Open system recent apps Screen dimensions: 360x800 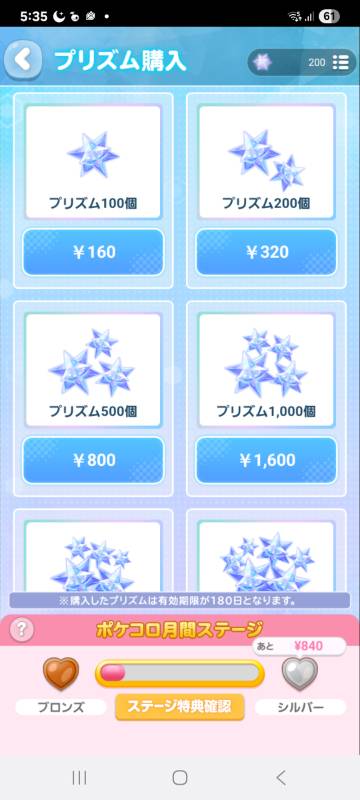point(79,778)
